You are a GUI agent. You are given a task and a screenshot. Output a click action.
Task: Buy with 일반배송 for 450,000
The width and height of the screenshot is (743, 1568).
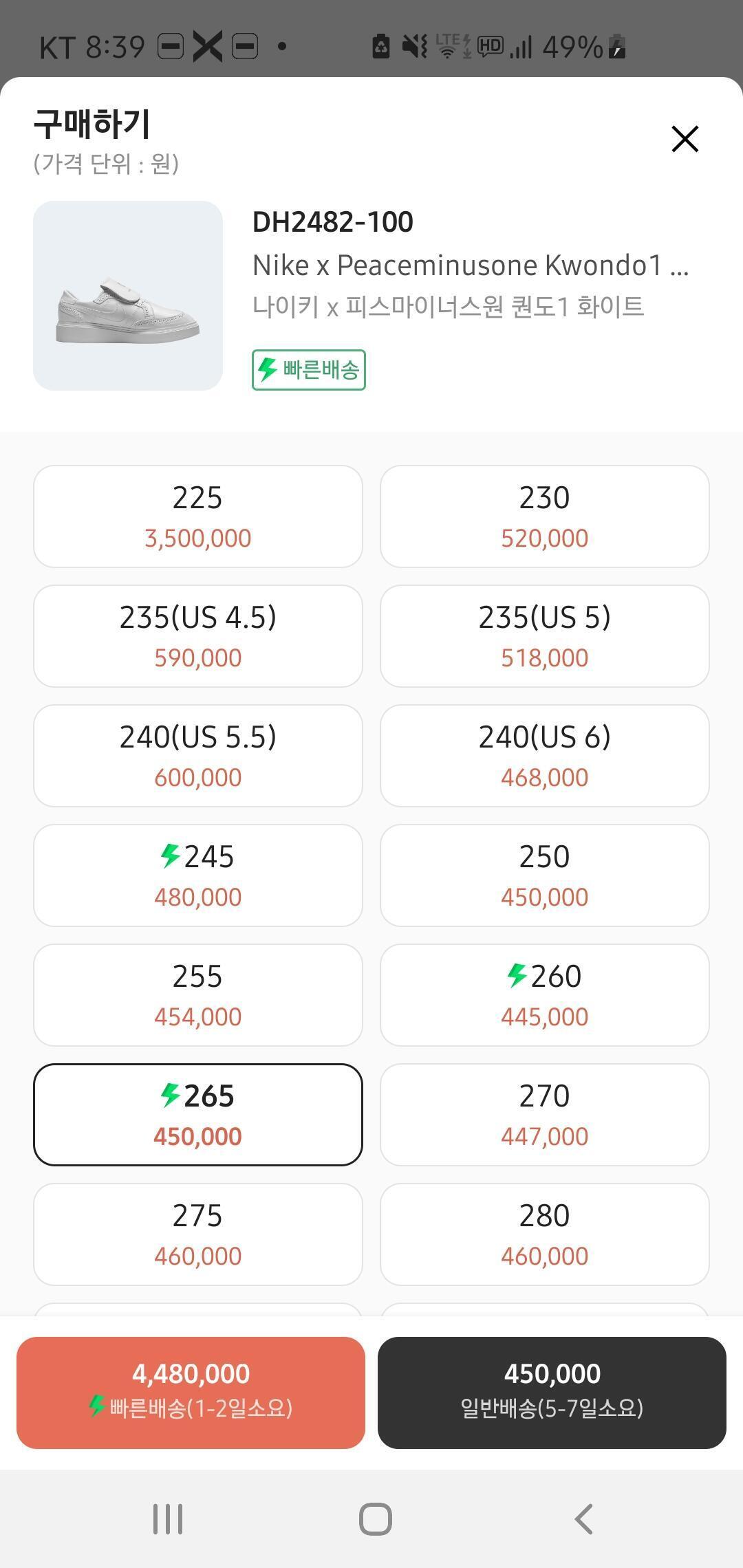(552, 1393)
